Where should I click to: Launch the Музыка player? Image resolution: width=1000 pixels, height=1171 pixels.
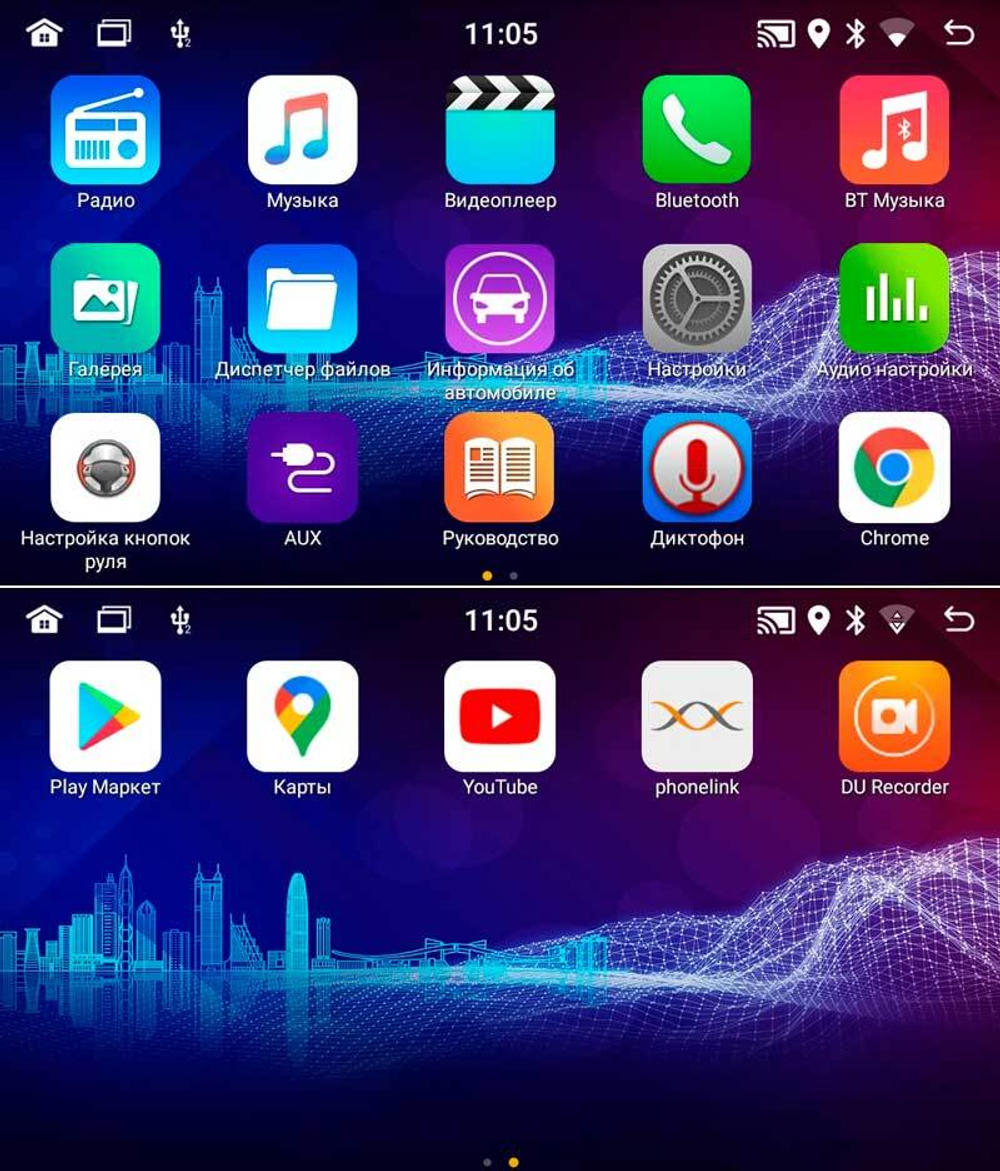[x=302, y=131]
